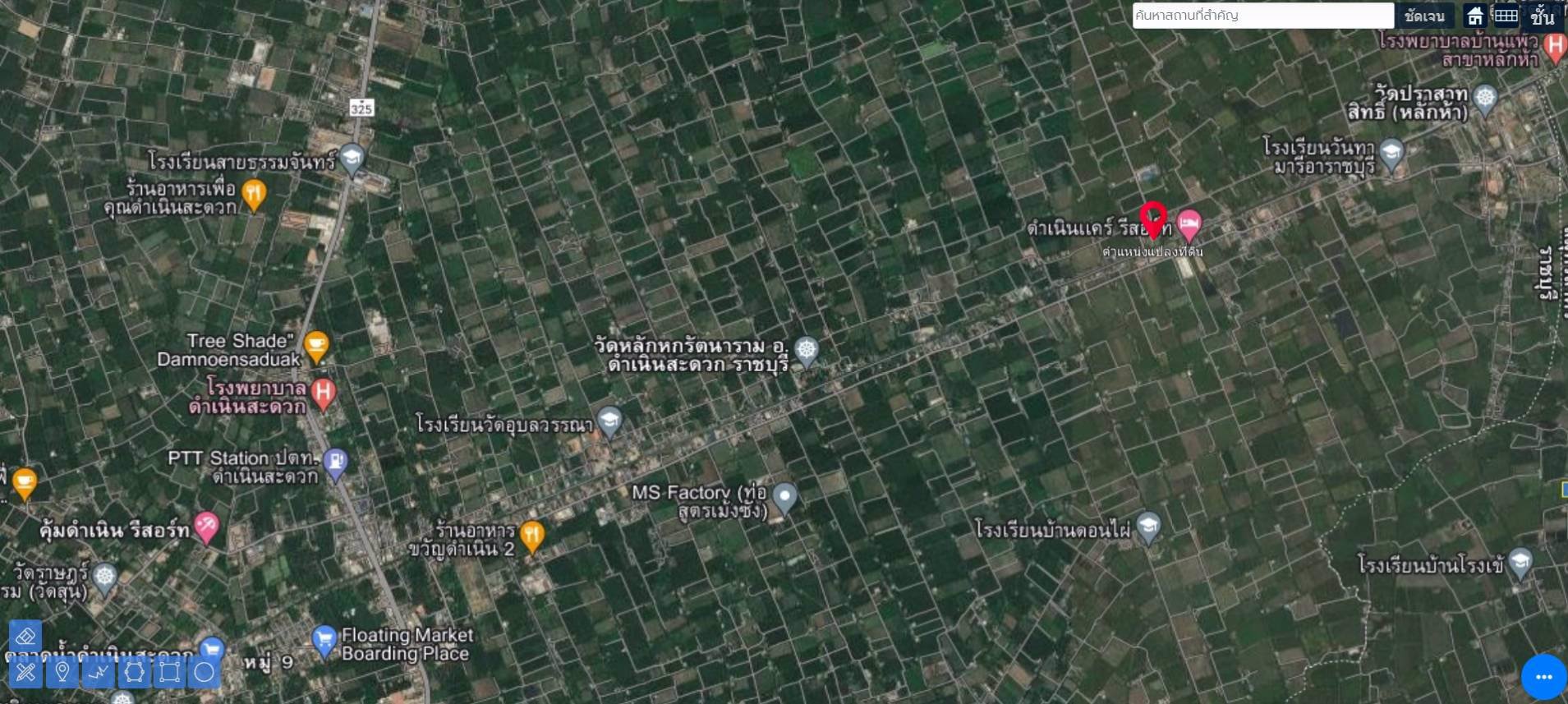Select the place marker pin tool
This screenshot has width=1568, height=704.
pos(62,673)
